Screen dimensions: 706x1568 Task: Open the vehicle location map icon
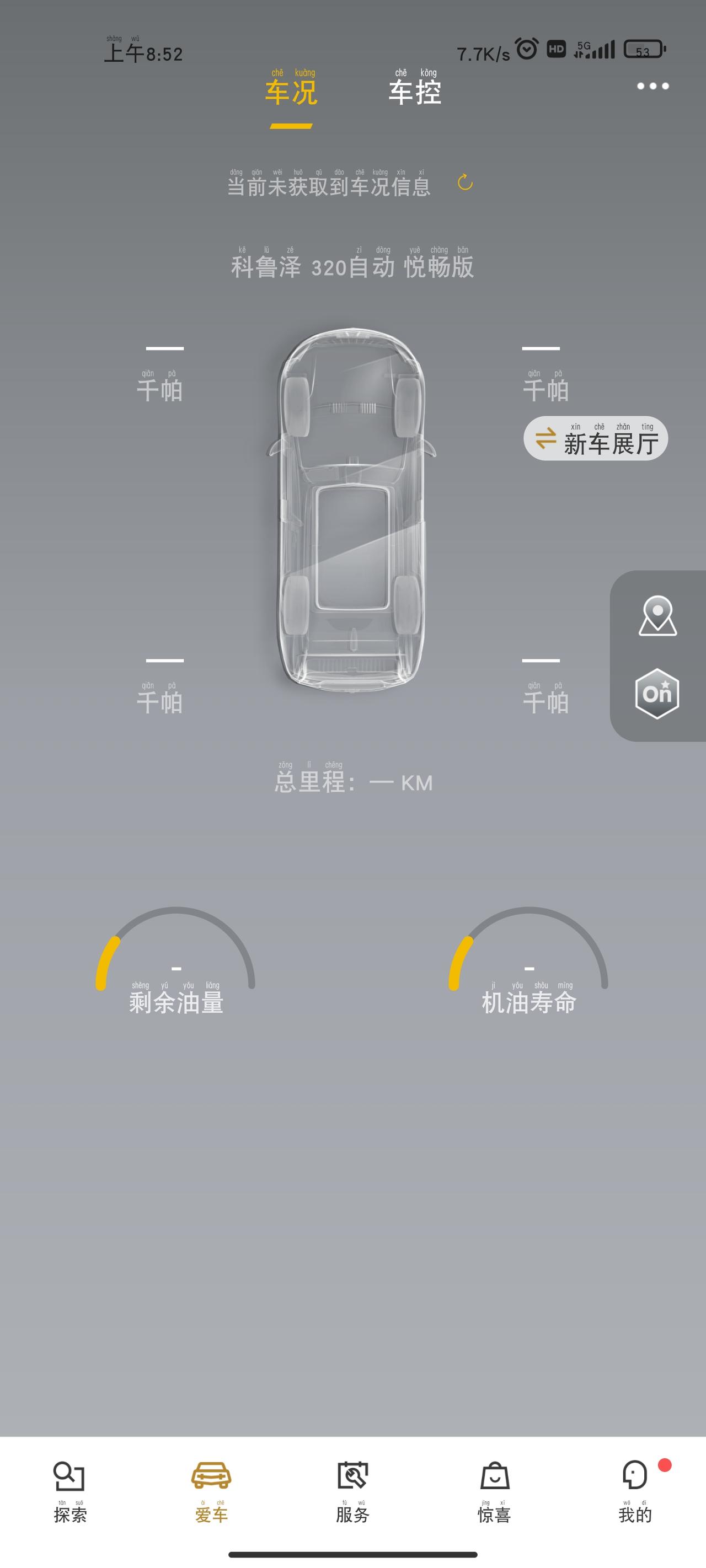[x=657, y=616]
